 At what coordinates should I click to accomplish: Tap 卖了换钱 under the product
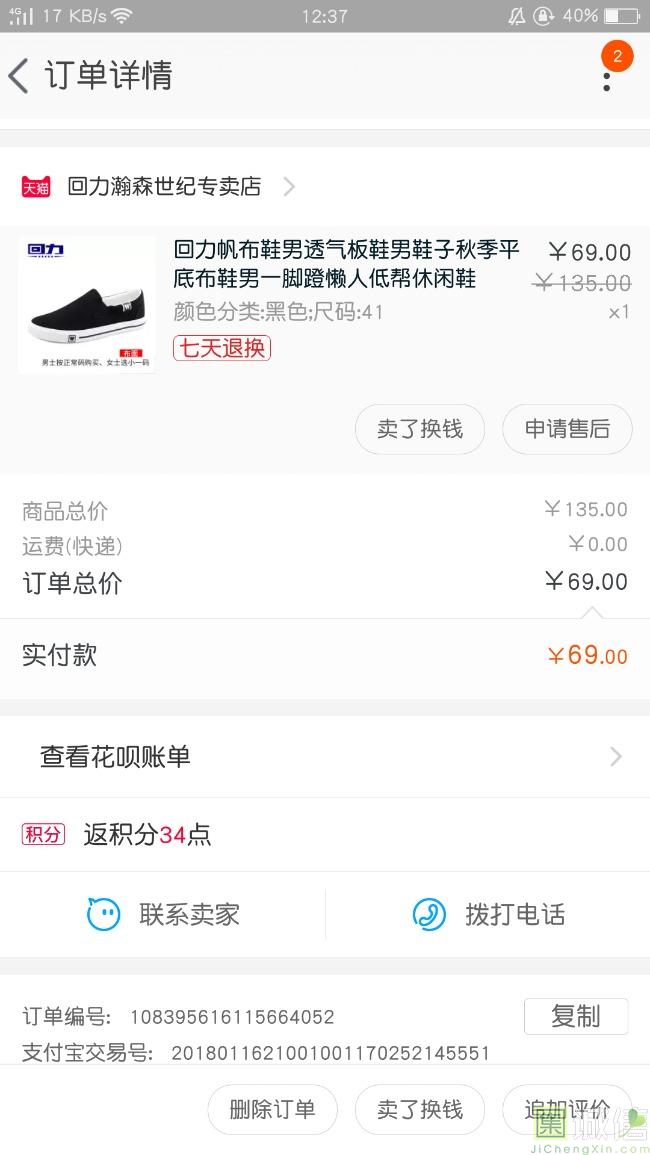point(420,429)
